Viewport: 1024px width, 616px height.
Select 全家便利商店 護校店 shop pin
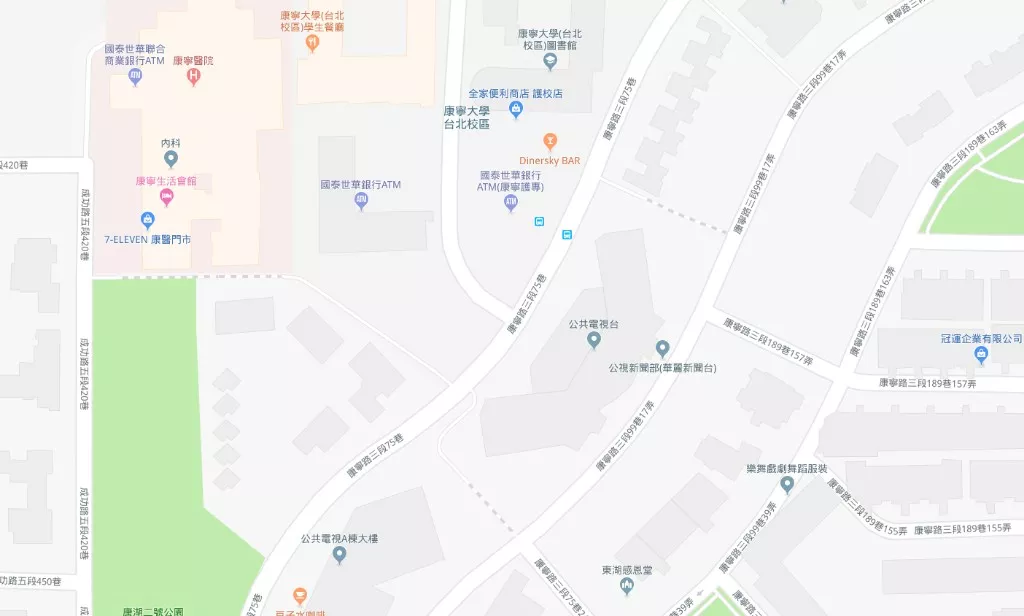coord(516,109)
